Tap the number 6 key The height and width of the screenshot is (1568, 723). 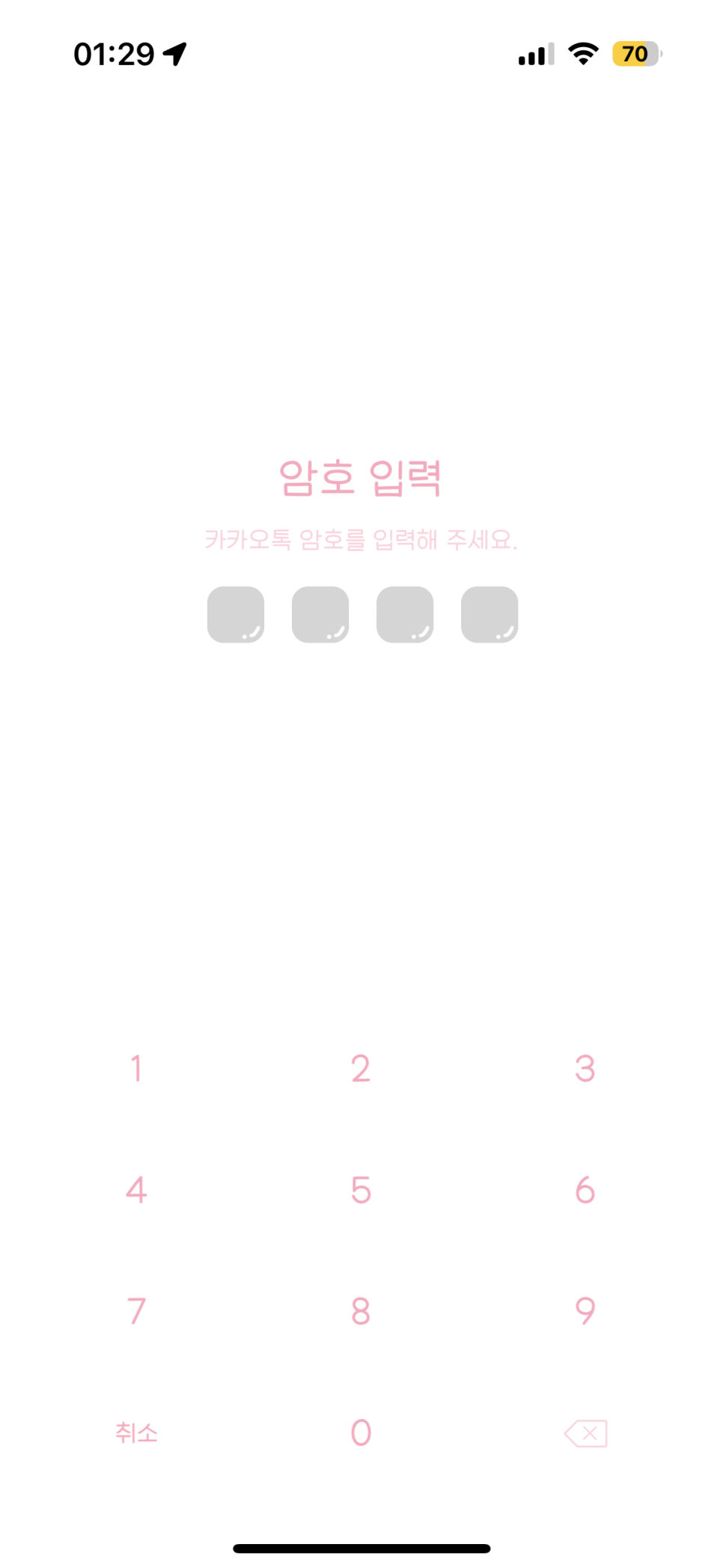click(x=585, y=1190)
